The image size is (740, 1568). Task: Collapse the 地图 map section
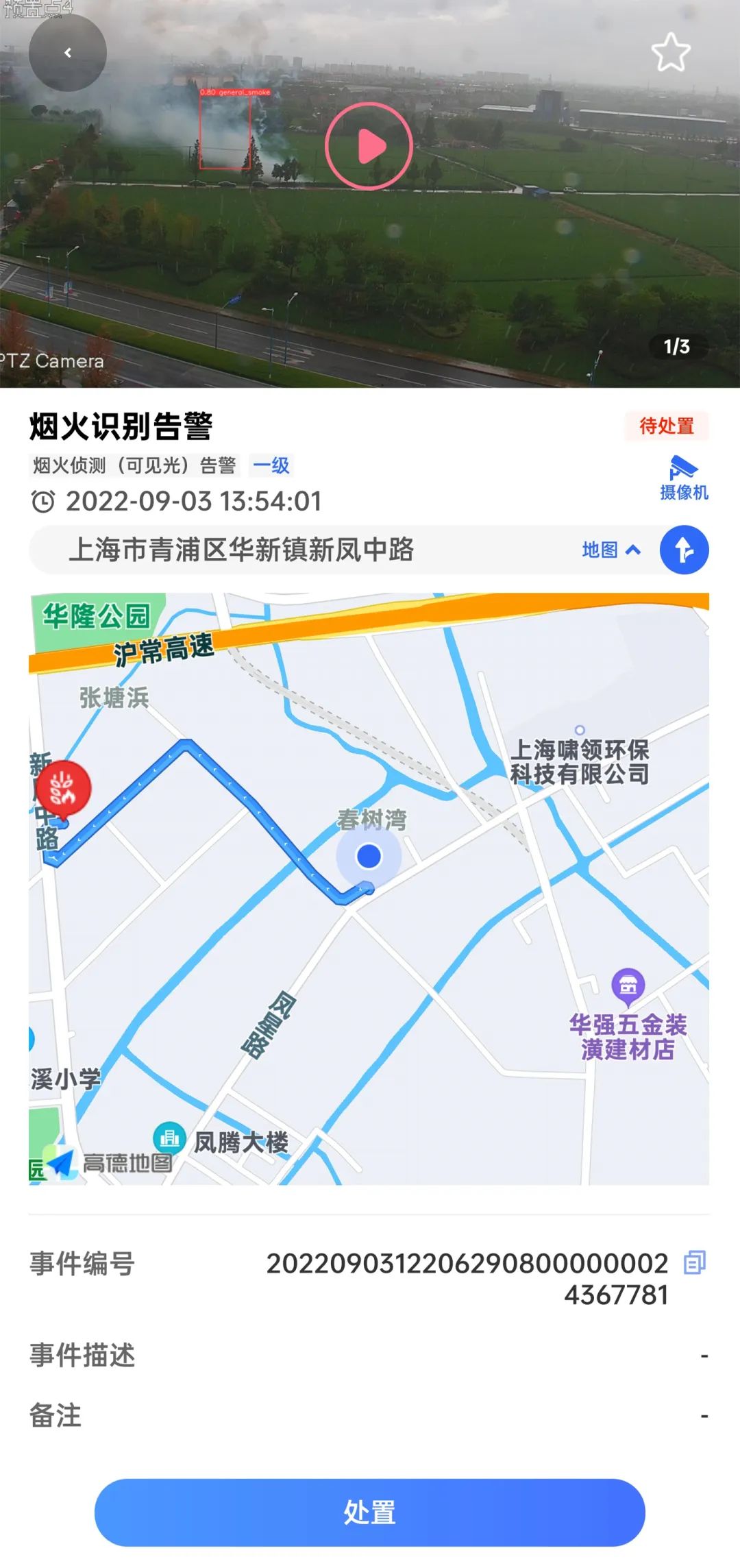coord(611,550)
